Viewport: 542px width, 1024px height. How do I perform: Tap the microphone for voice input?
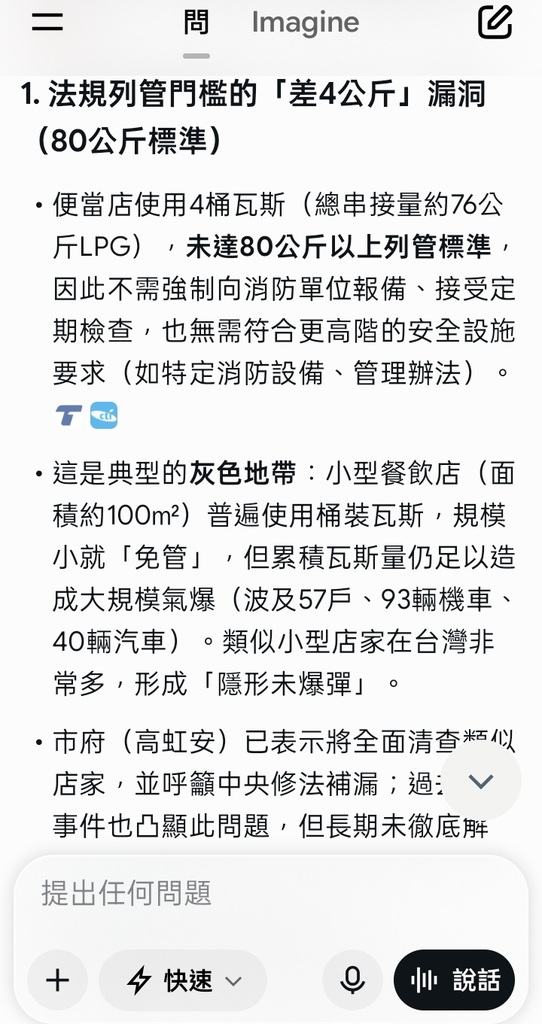tap(353, 980)
